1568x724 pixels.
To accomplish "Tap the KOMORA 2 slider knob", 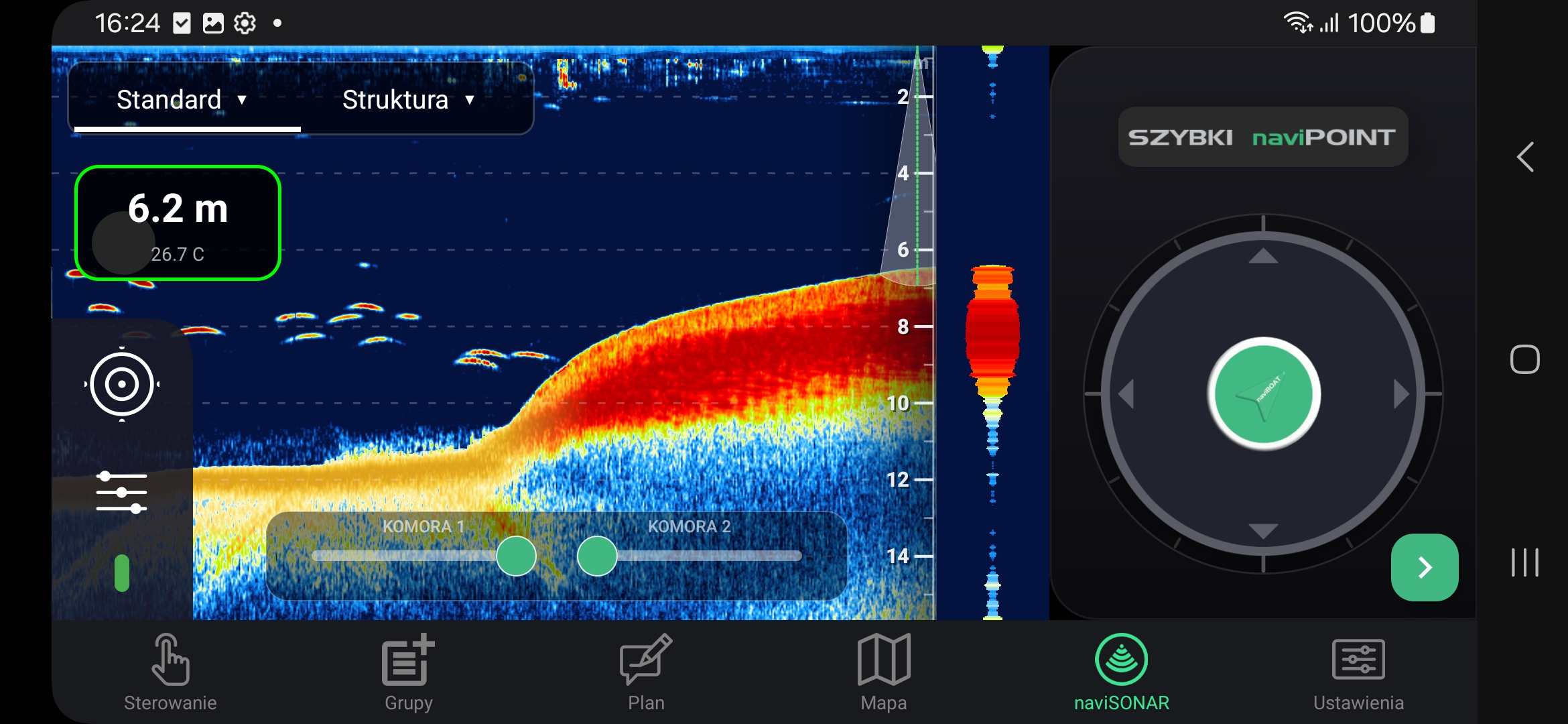I will point(597,556).
